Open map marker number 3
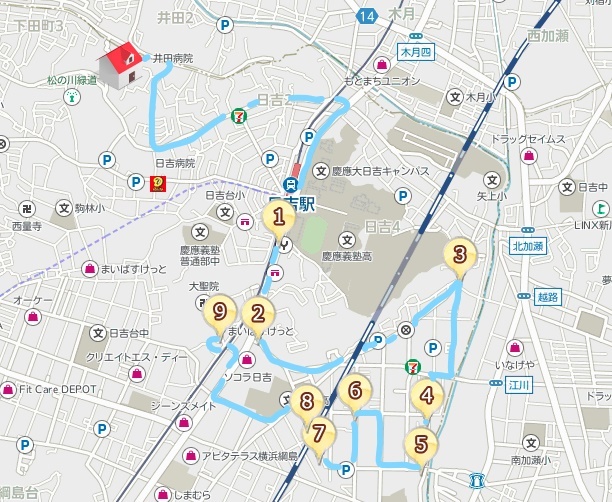The width and height of the screenshot is (612, 502). click(459, 254)
